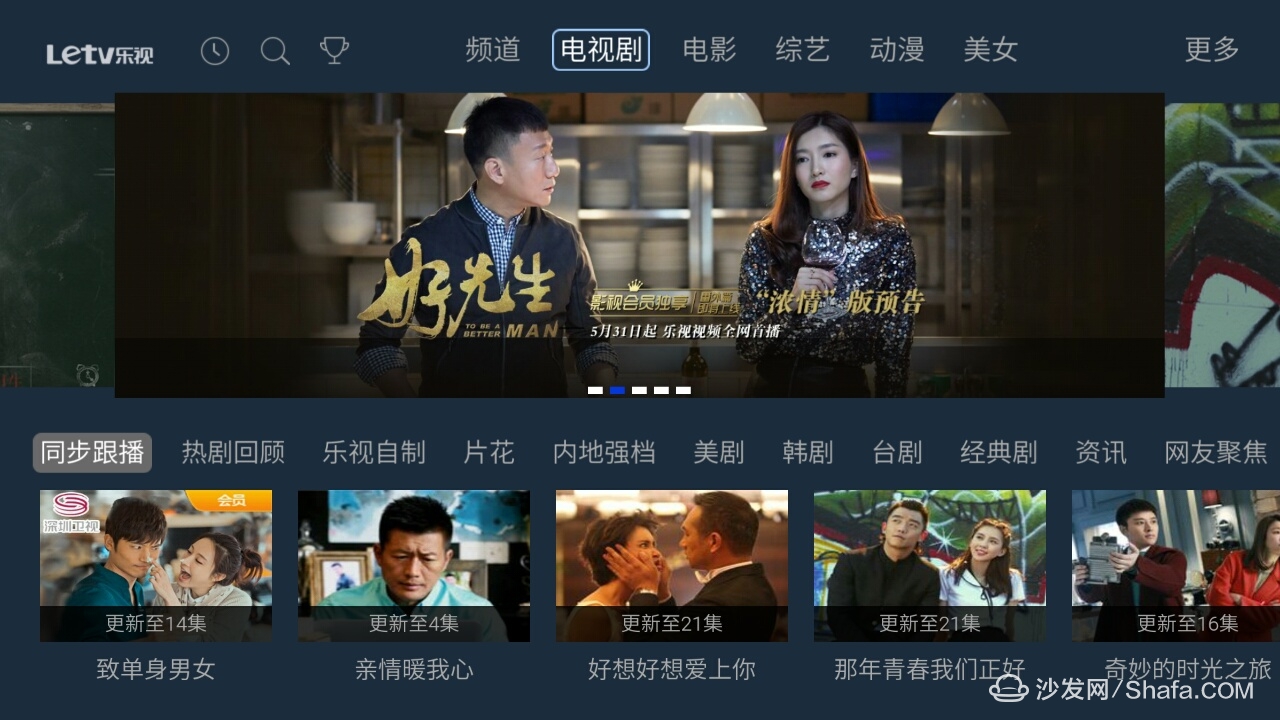Open the drama 亲情暖我心
The height and width of the screenshot is (720, 1280).
click(414, 566)
